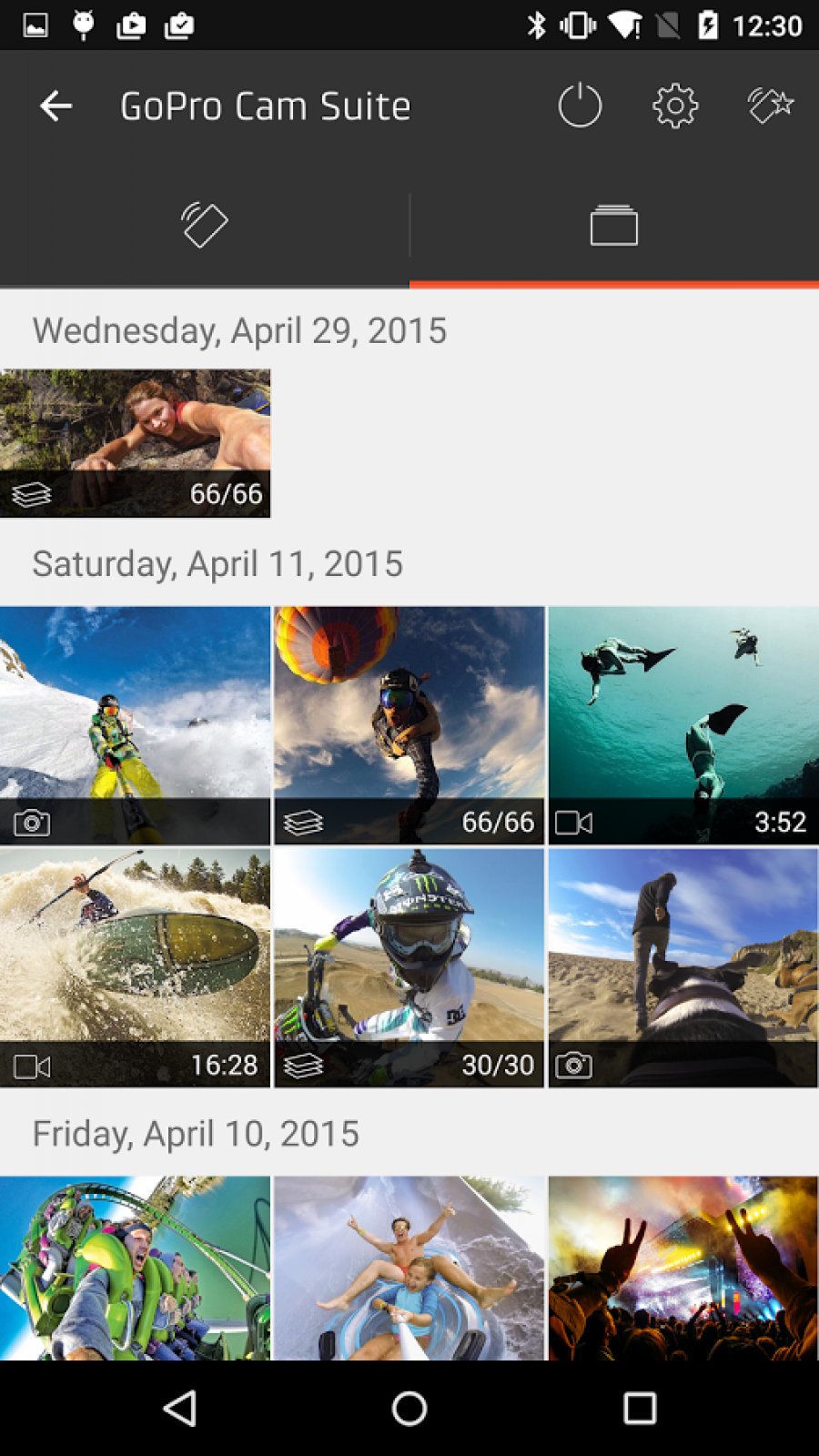Open recent apps from navigation bar
Image resolution: width=819 pixels, height=1456 pixels.
pos(640,1409)
